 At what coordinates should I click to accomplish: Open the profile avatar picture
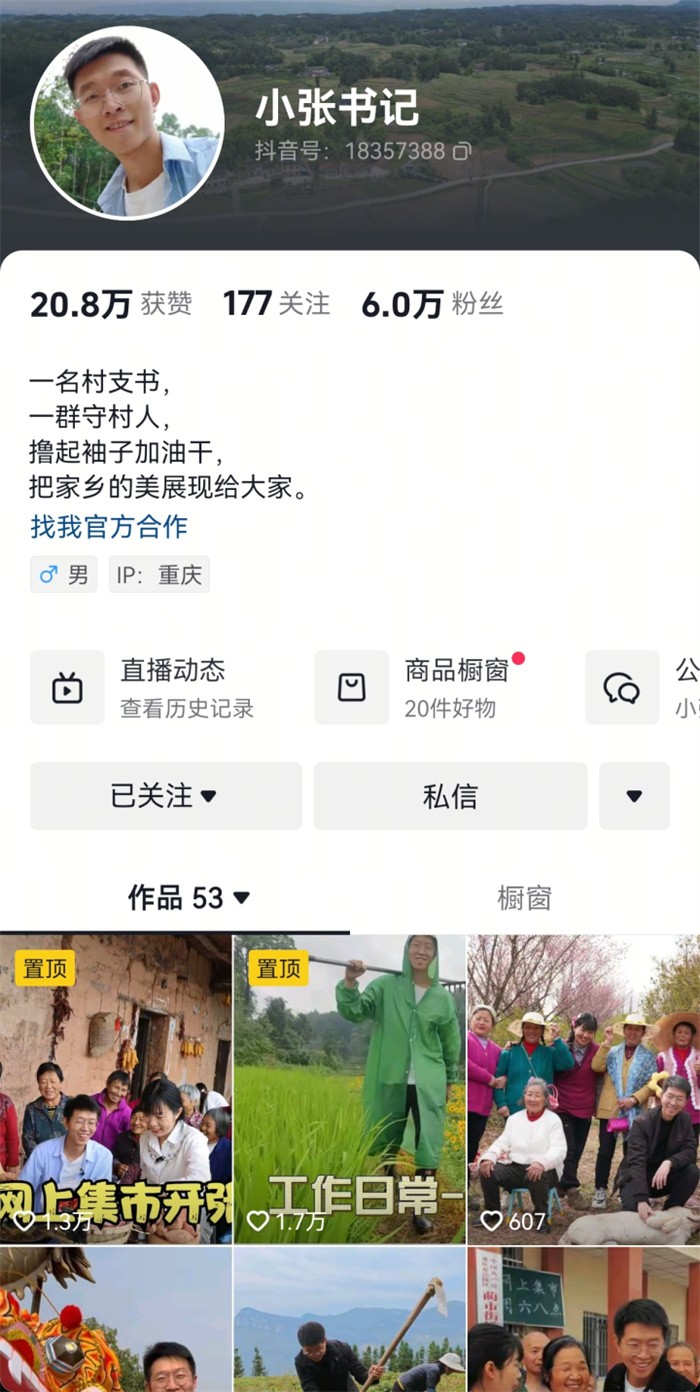point(127,122)
